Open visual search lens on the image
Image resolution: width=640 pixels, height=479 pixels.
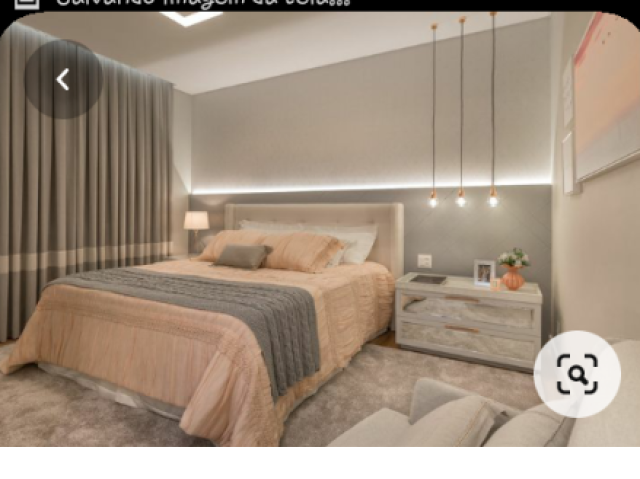577,374
